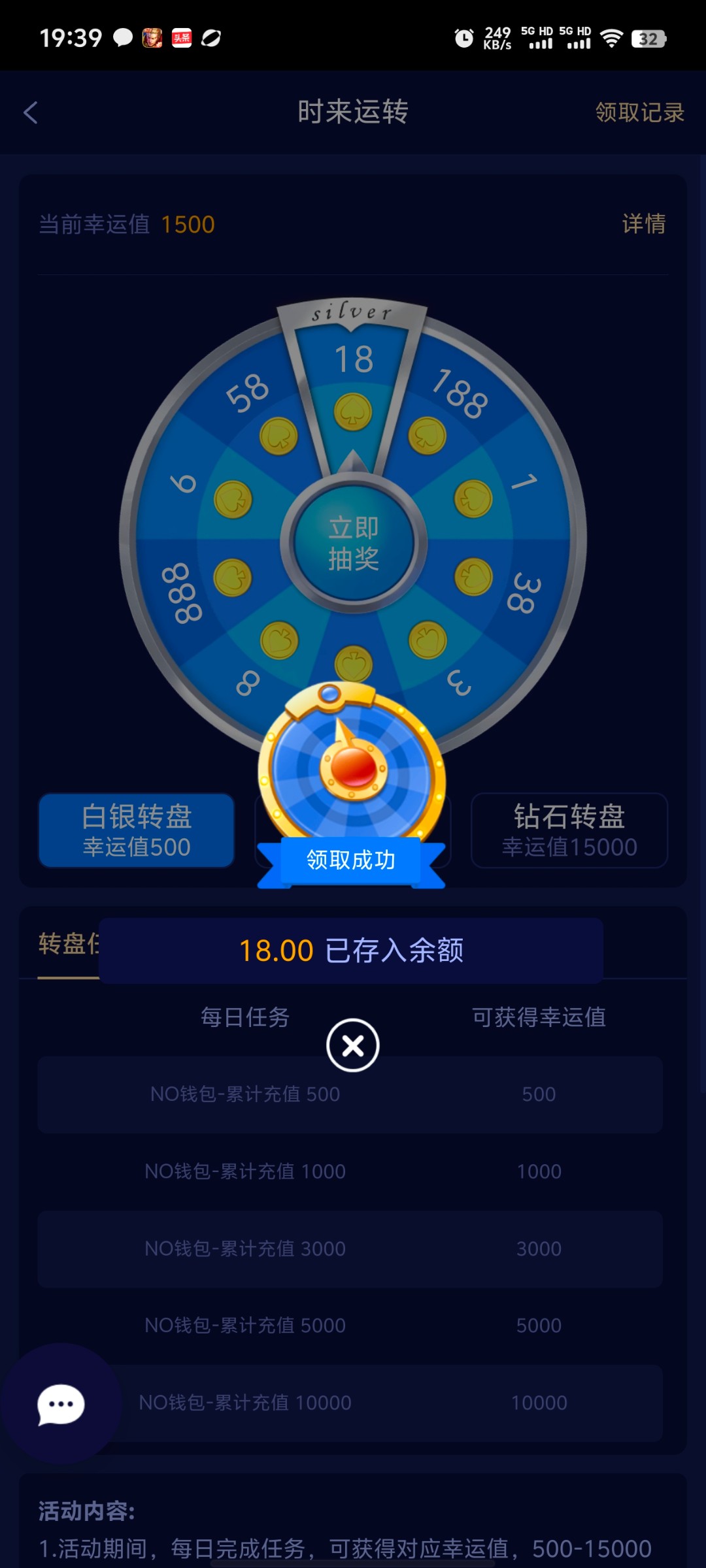Go back using the arrow icon
The height and width of the screenshot is (1568, 706).
coord(31,112)
